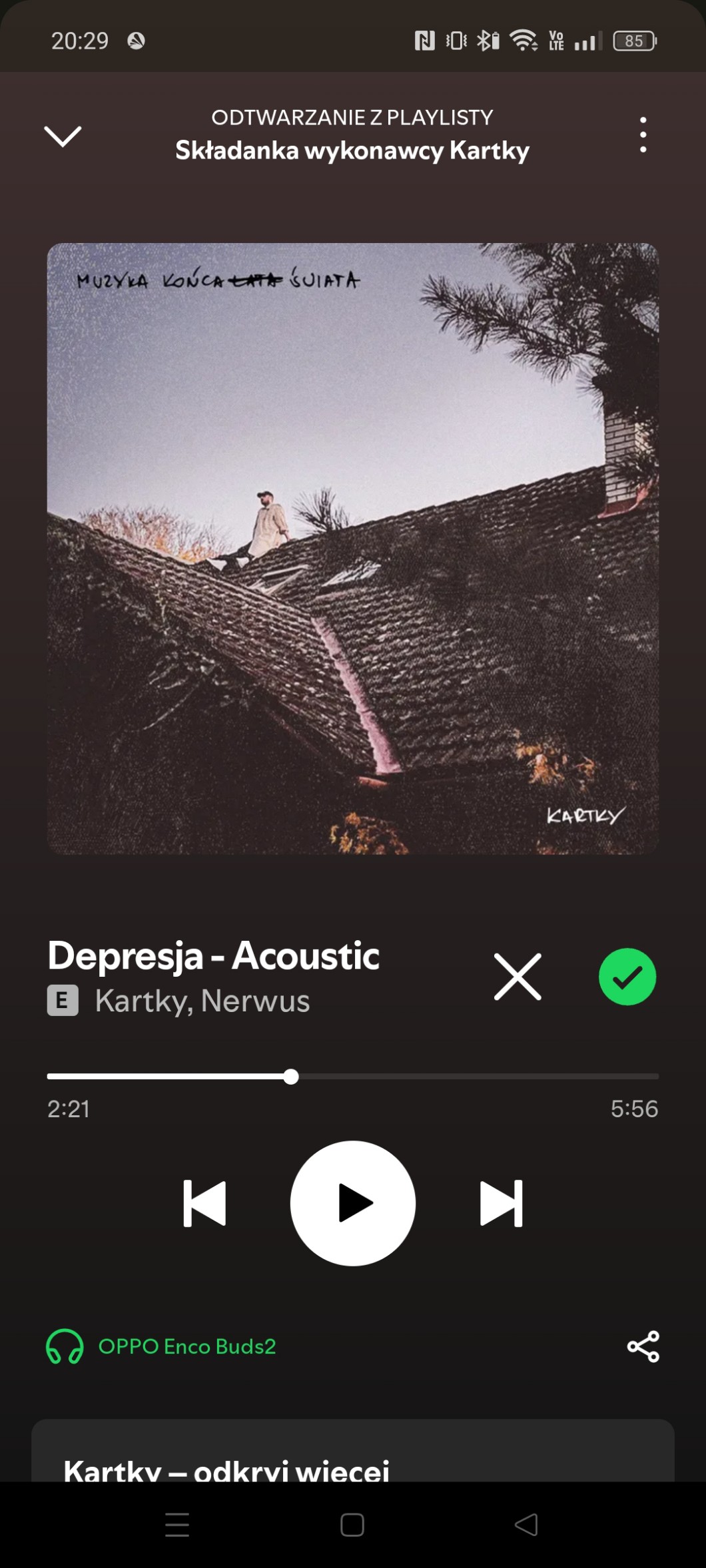706x1568 pixels.
Task: Open playlist Składanka wykonawcy Kartky
Action: [352, 150]
